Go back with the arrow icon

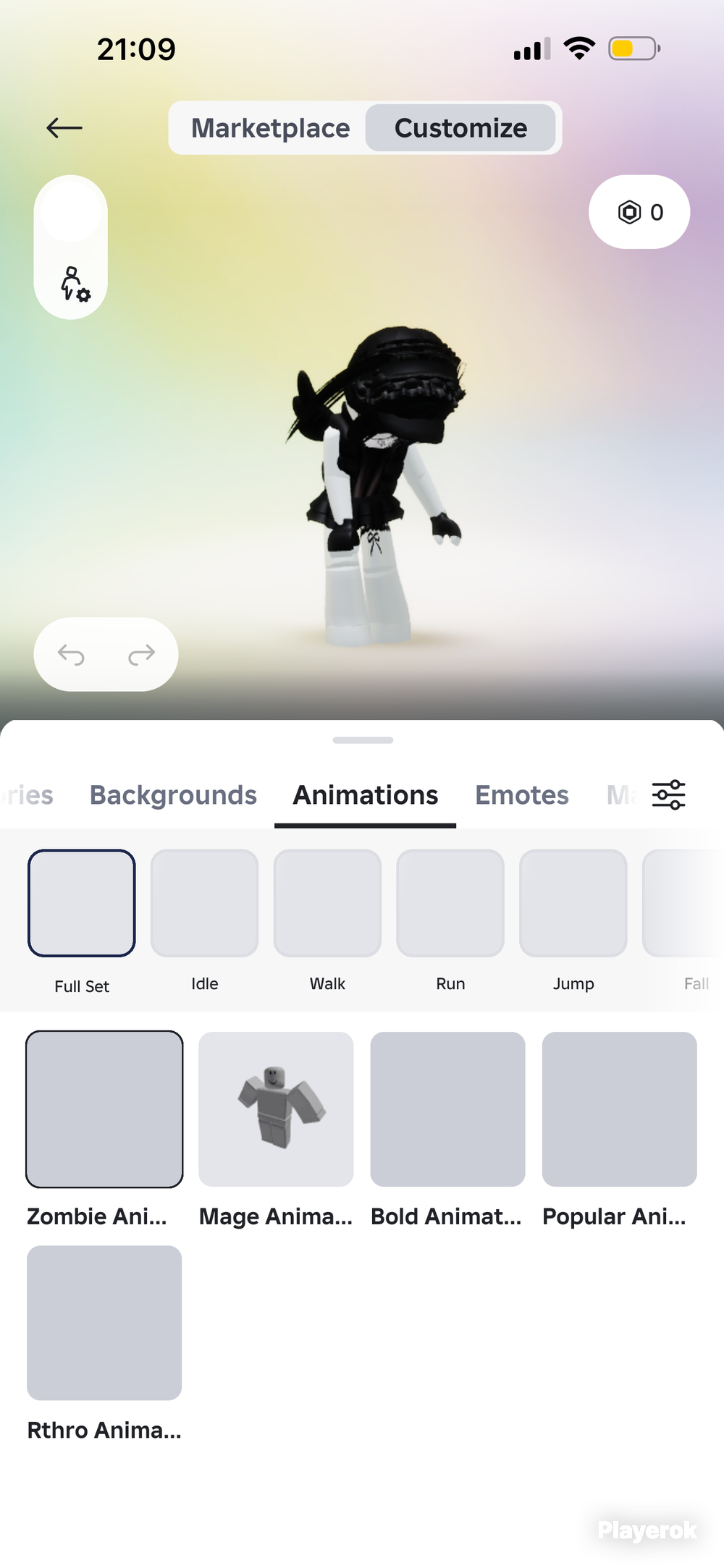pyautogui.click(x=64, y=128)
